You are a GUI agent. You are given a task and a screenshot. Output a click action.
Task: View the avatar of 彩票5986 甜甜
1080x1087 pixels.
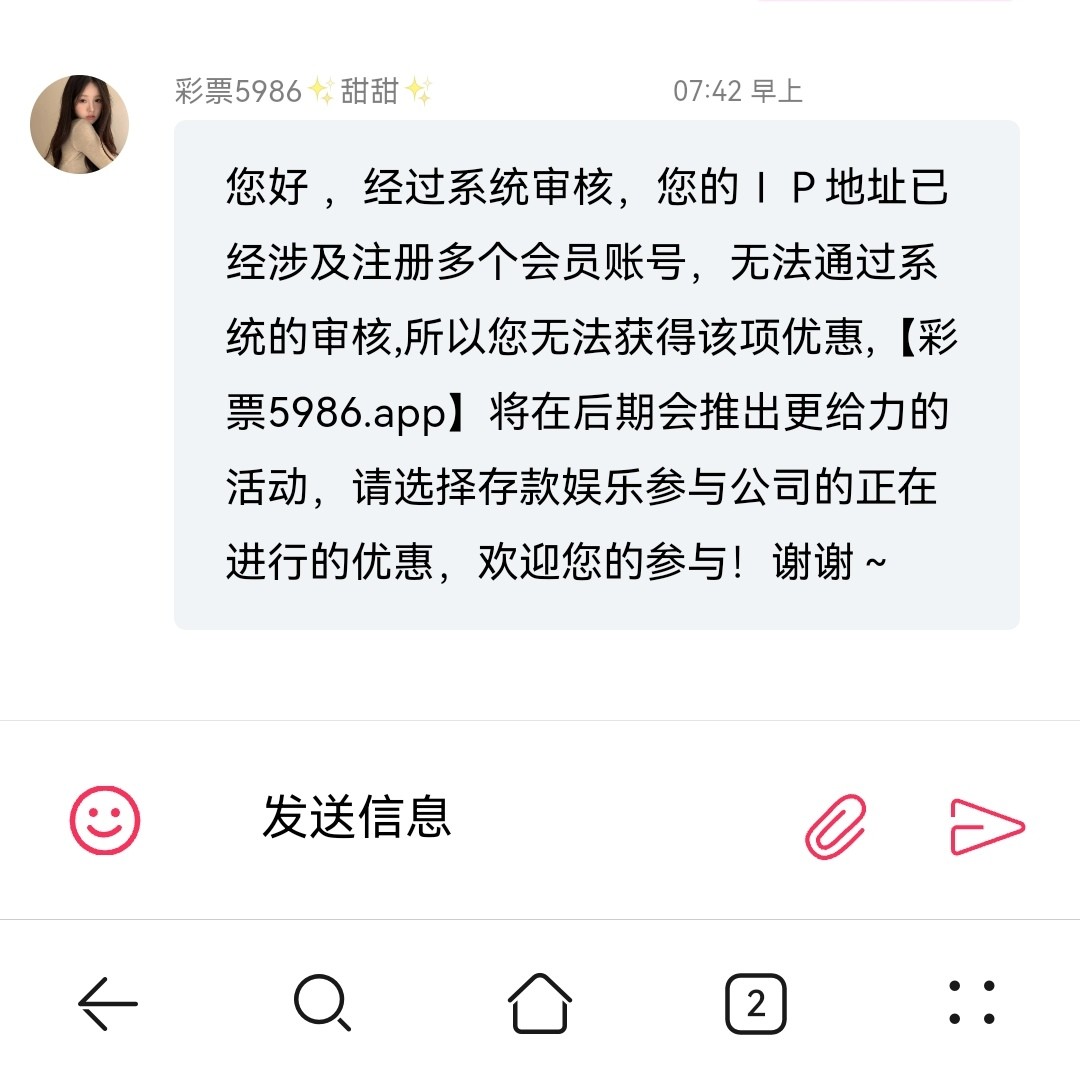pyautogui.click(x=80, y=124)
